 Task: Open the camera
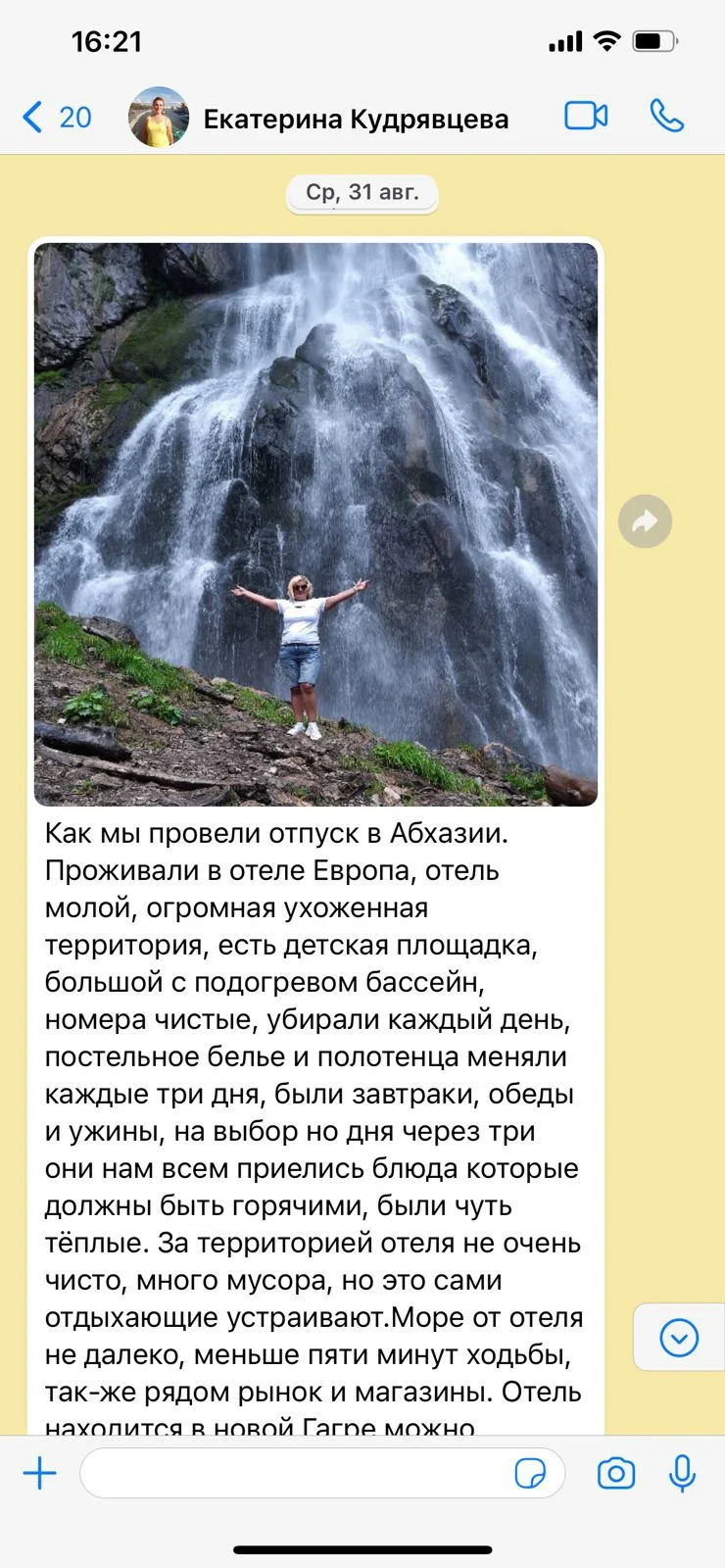point(616,1473)
